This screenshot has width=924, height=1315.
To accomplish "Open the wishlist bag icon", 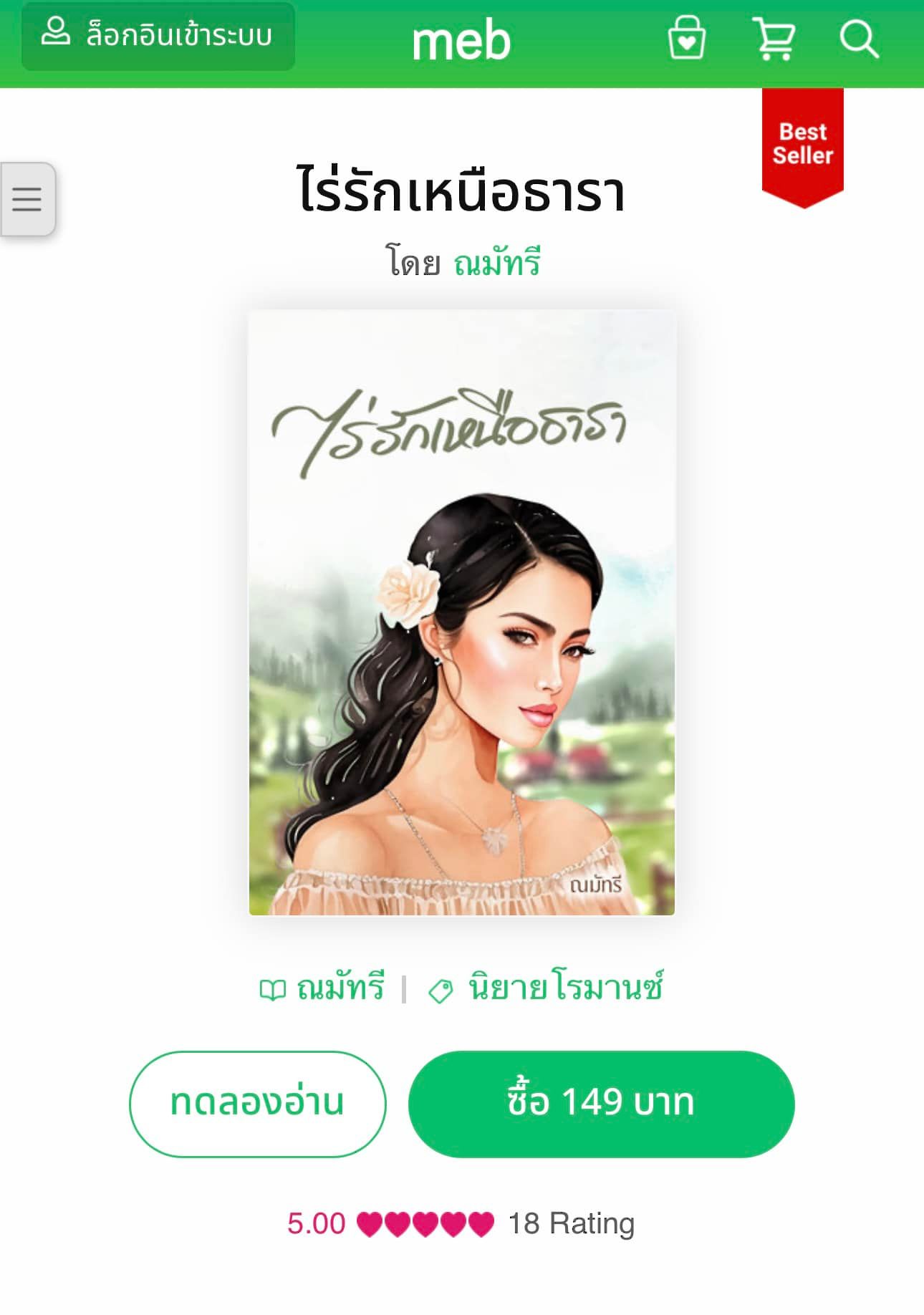I will pos(686,39).
